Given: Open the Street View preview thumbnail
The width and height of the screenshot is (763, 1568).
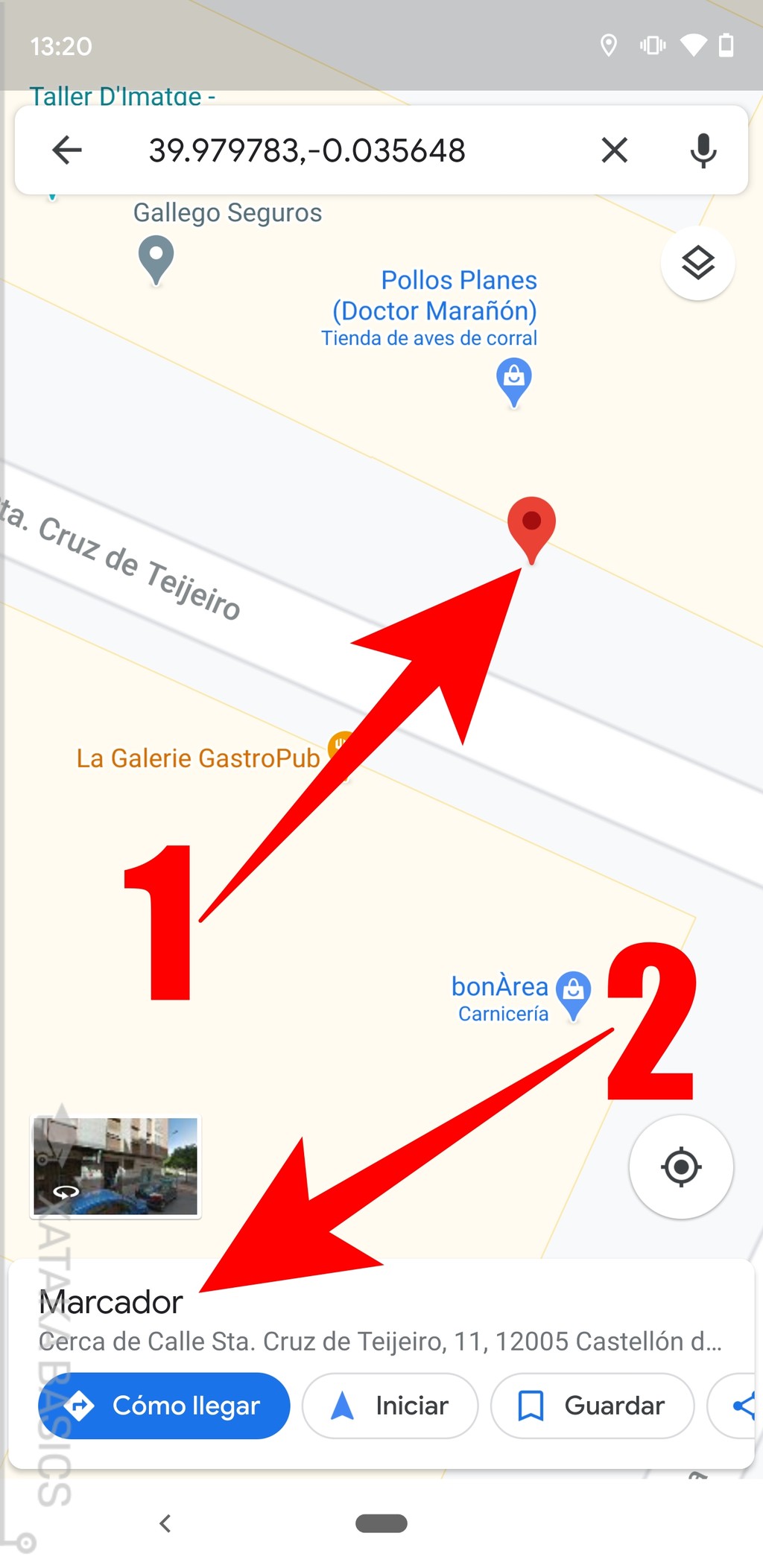Looking at the screenshot, I should click(116, 1167).
